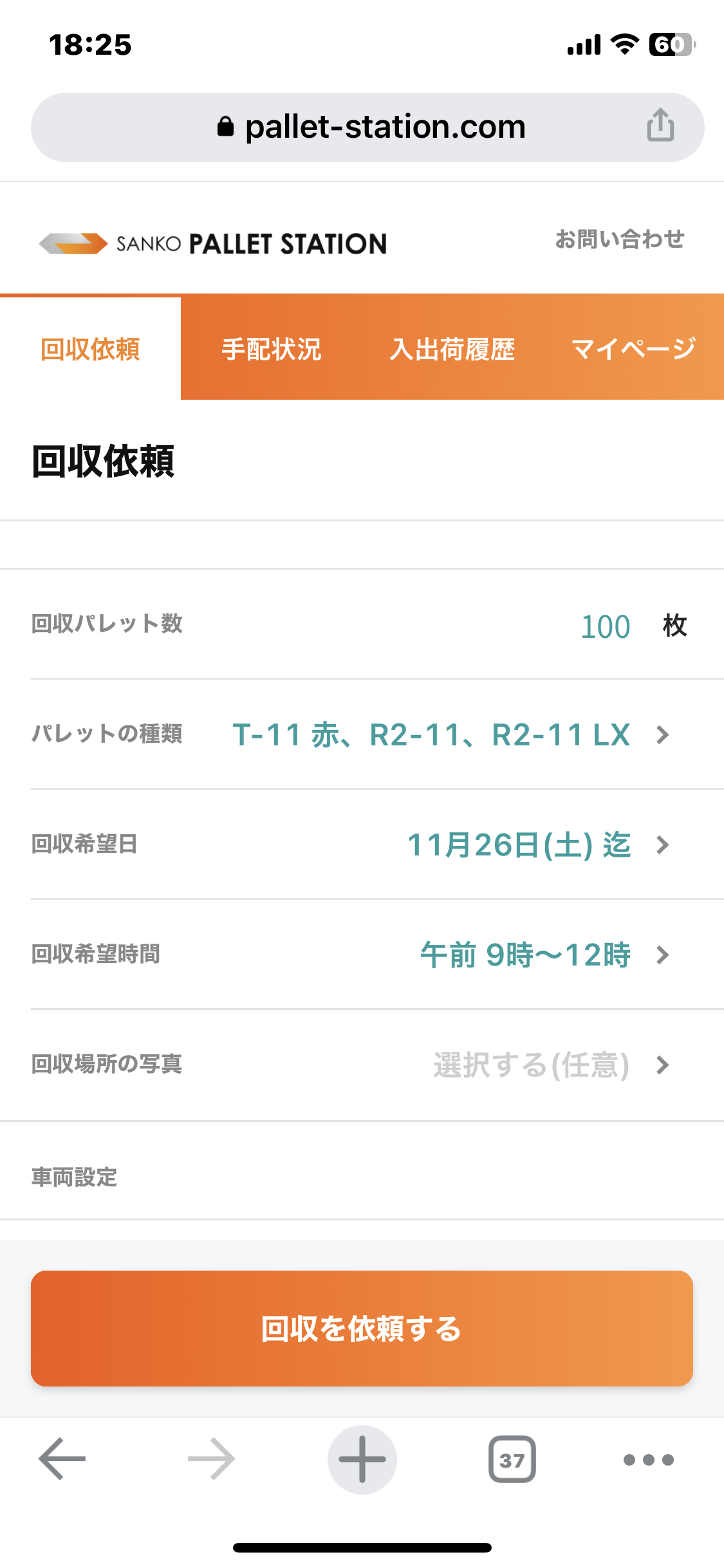Tap the 回収を依頼する button

362,1329
